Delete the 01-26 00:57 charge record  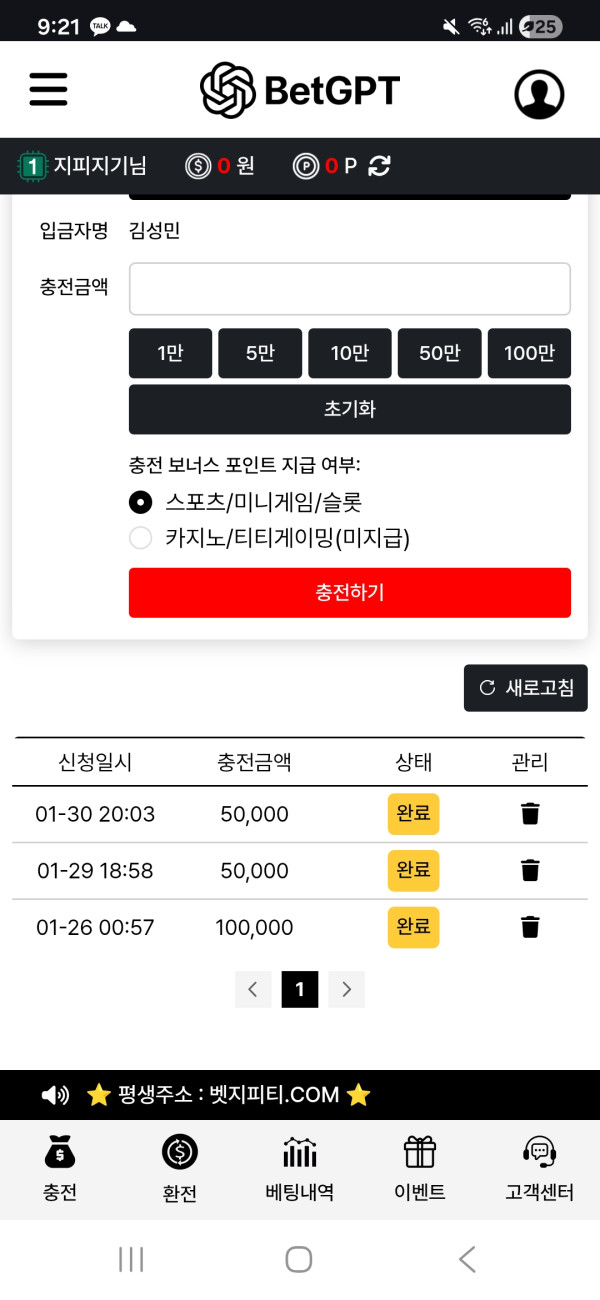click(x=530, y=927)
